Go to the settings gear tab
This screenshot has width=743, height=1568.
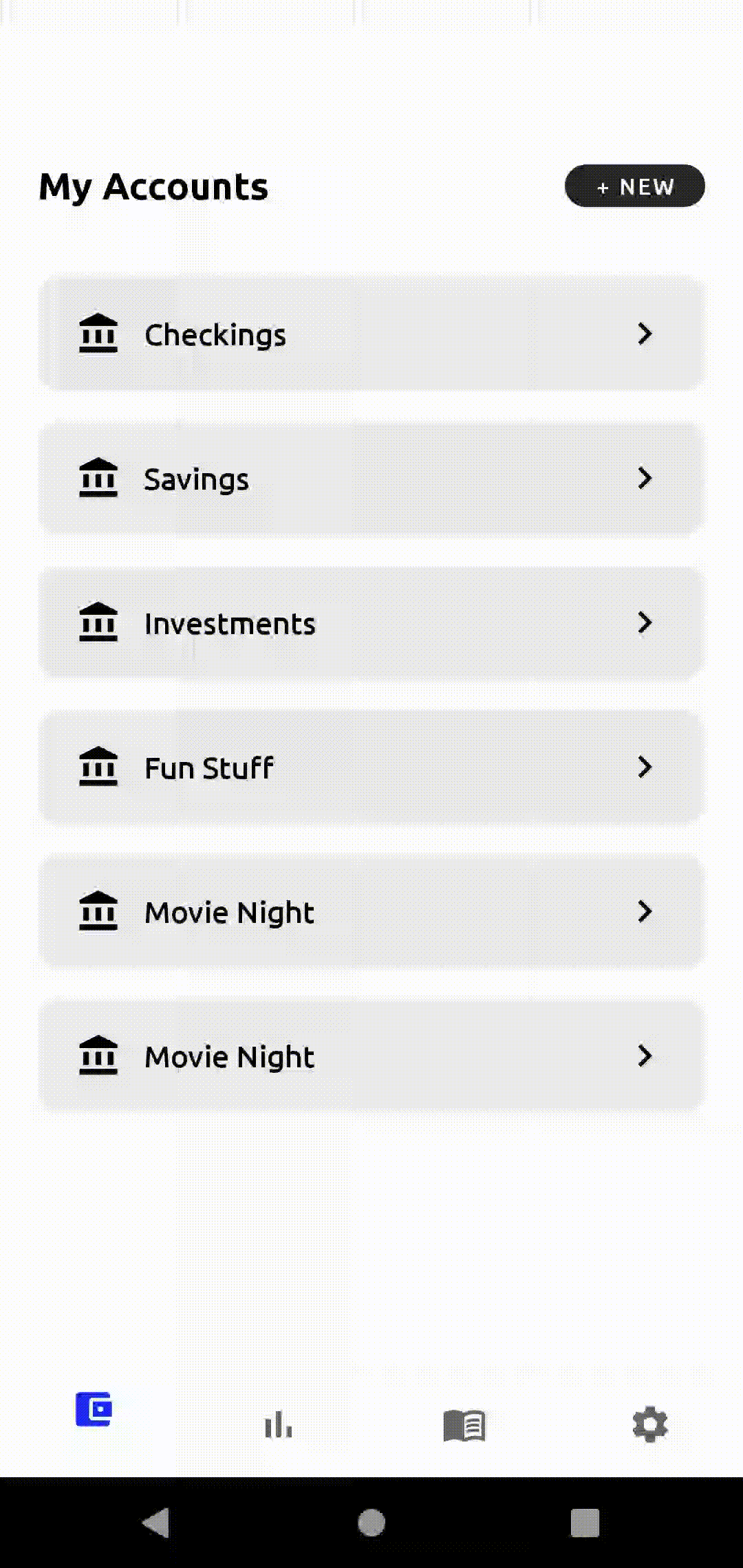pos(650,1424)
